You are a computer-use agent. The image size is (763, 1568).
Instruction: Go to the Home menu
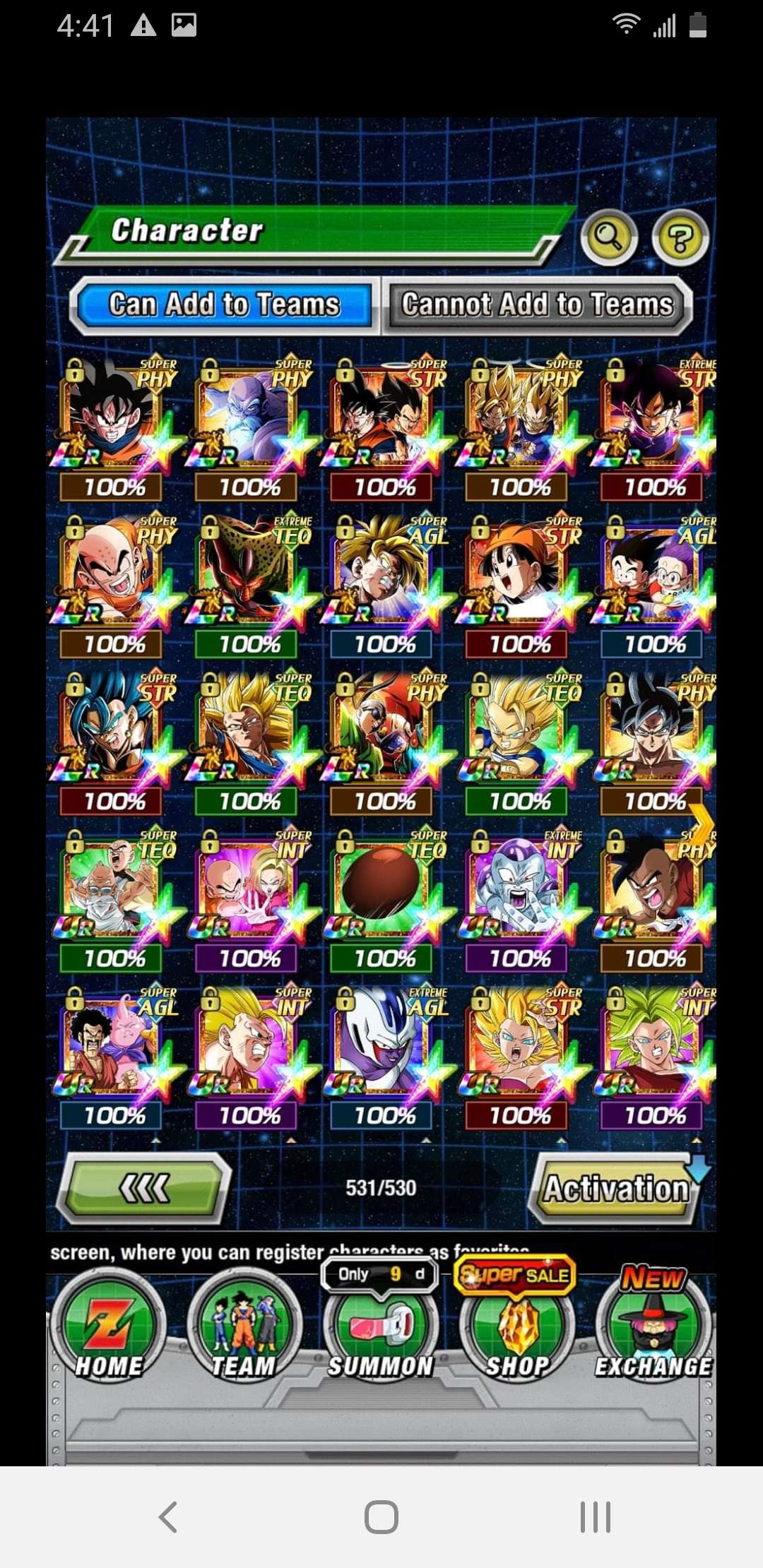[x=108, y=1328]
